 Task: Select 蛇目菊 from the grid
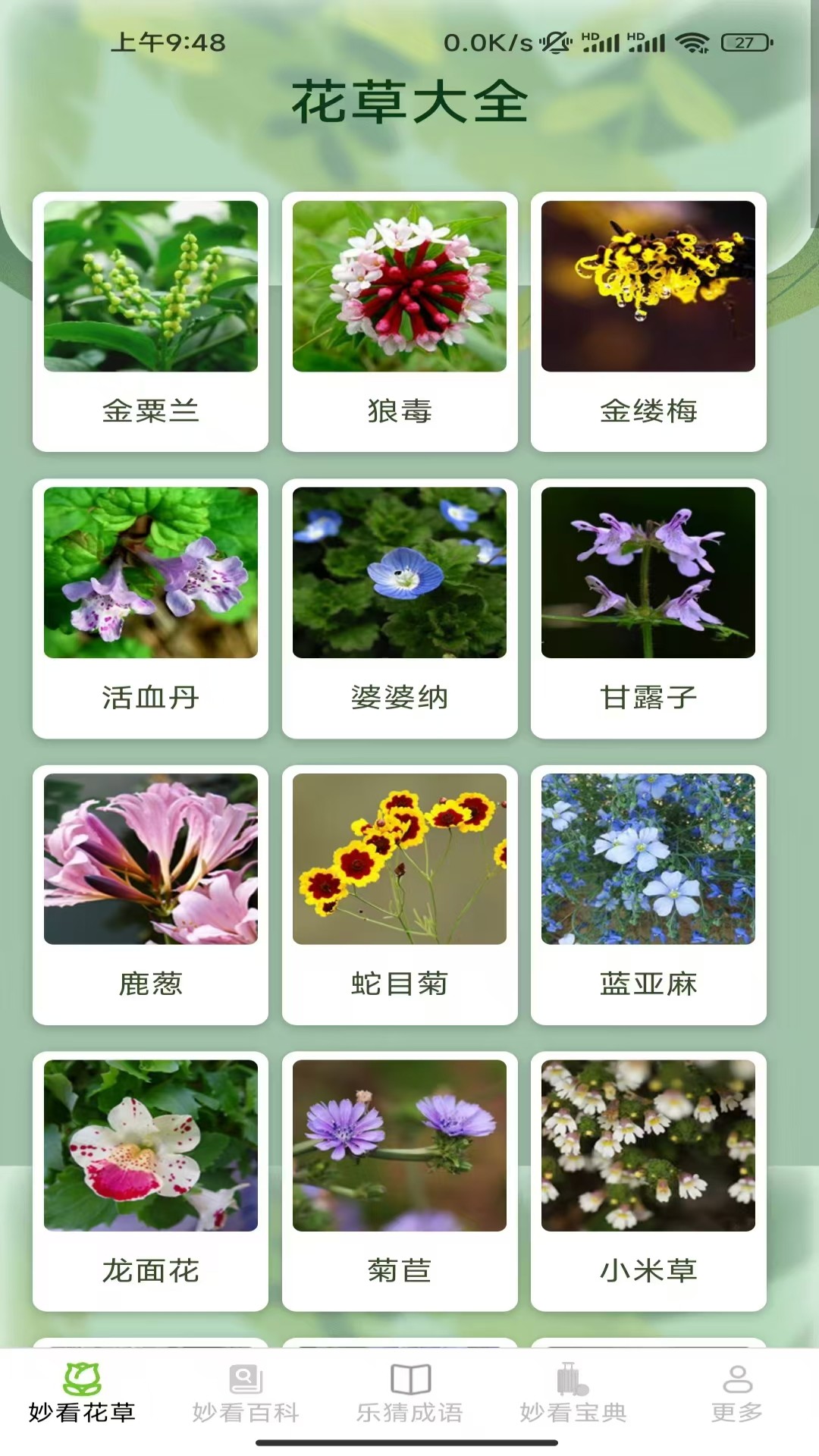(400, 895)
